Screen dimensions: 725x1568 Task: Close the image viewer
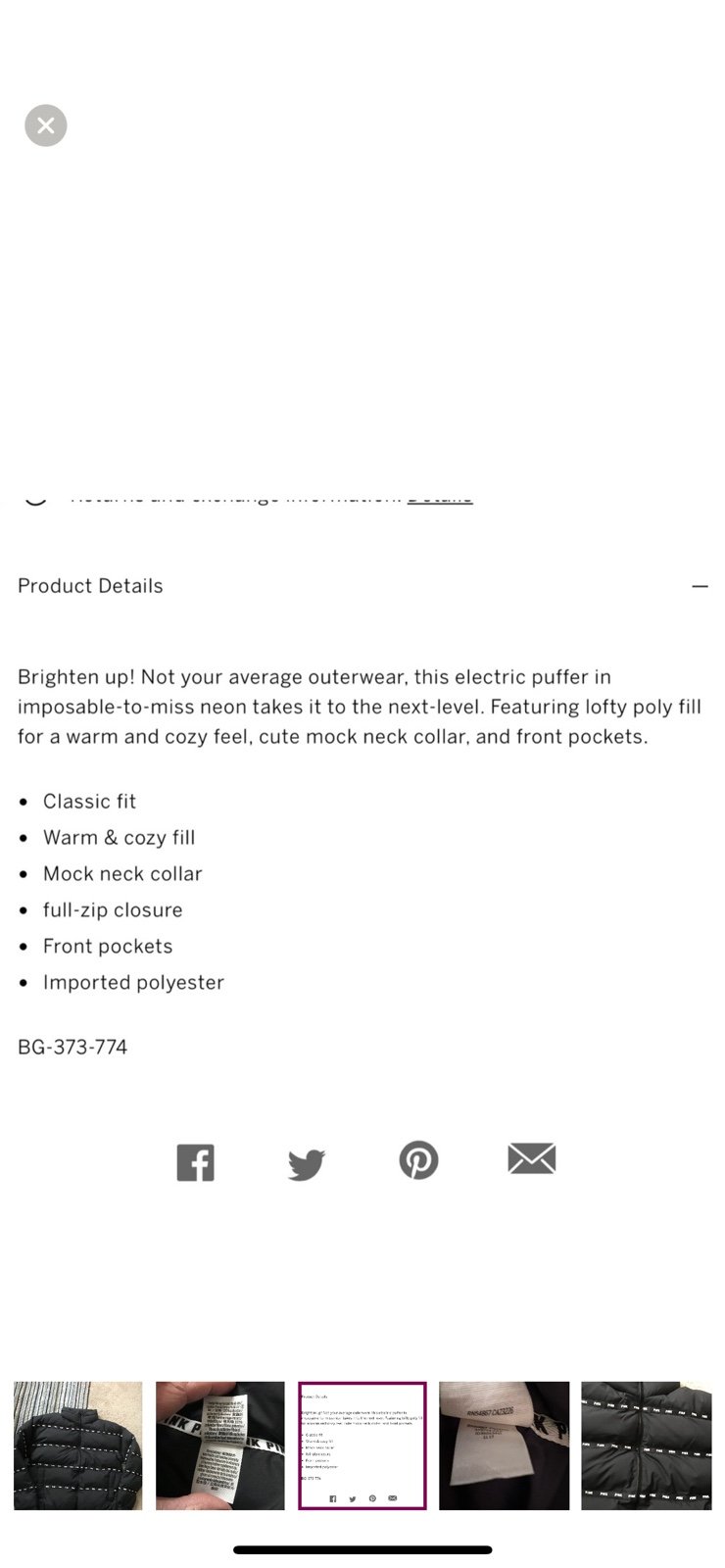[x=46, y=125]
